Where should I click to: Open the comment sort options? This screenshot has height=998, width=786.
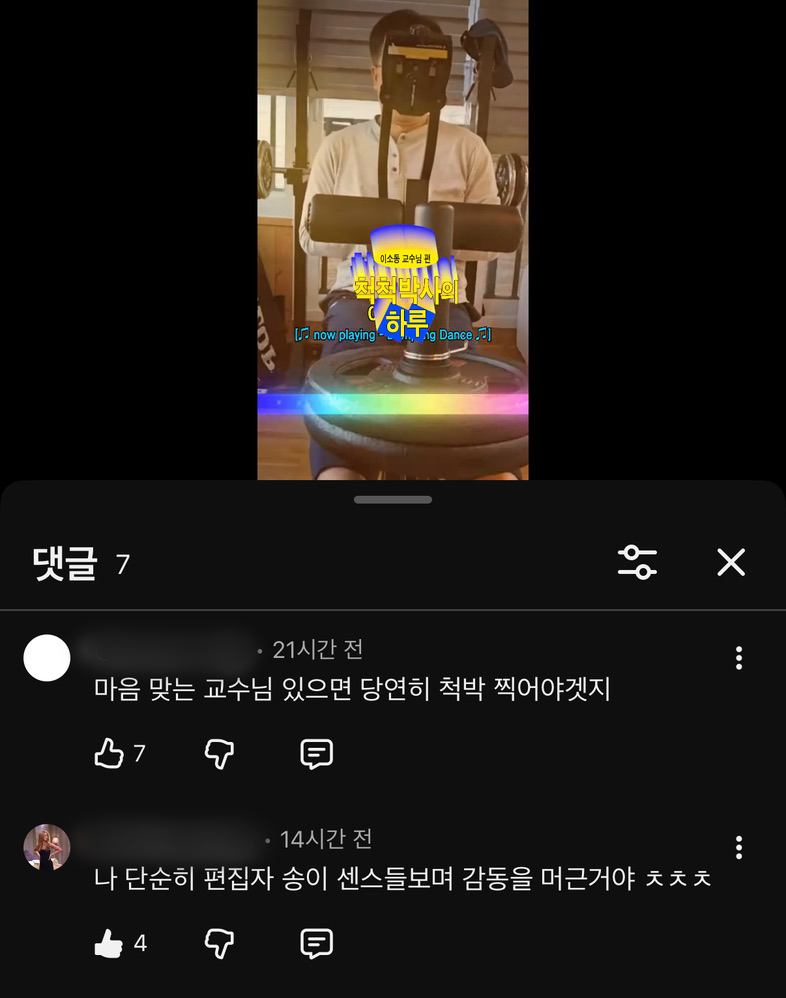click(x=637, y=562)
